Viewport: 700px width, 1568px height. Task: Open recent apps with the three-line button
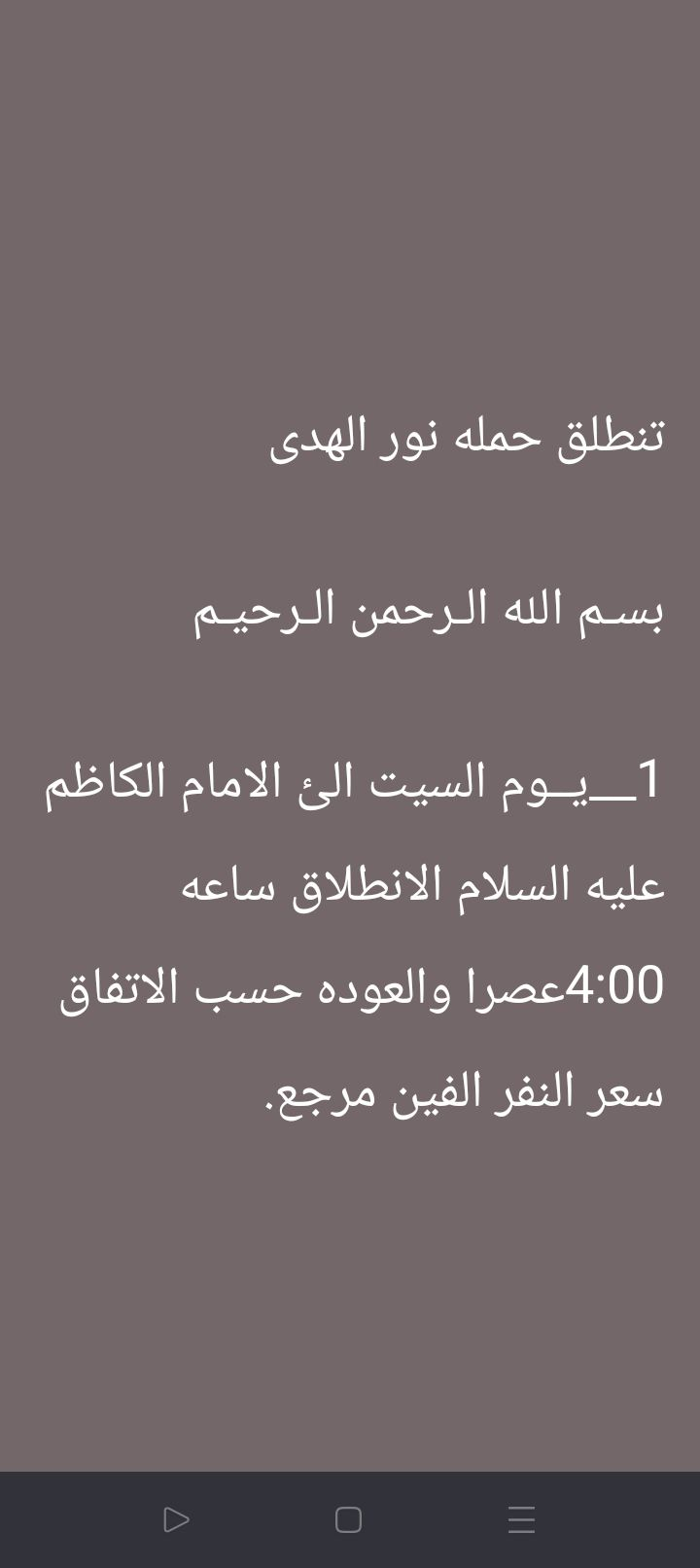point(521,1519)
